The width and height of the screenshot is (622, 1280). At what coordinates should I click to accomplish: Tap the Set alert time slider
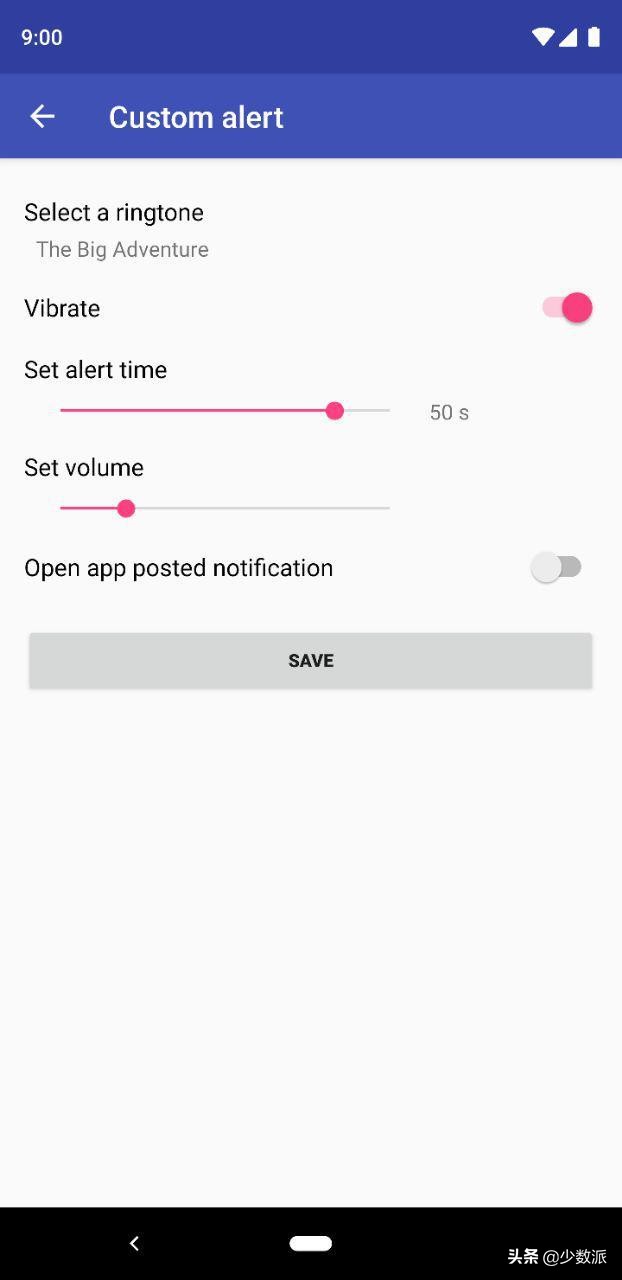[x=225, y=411]
